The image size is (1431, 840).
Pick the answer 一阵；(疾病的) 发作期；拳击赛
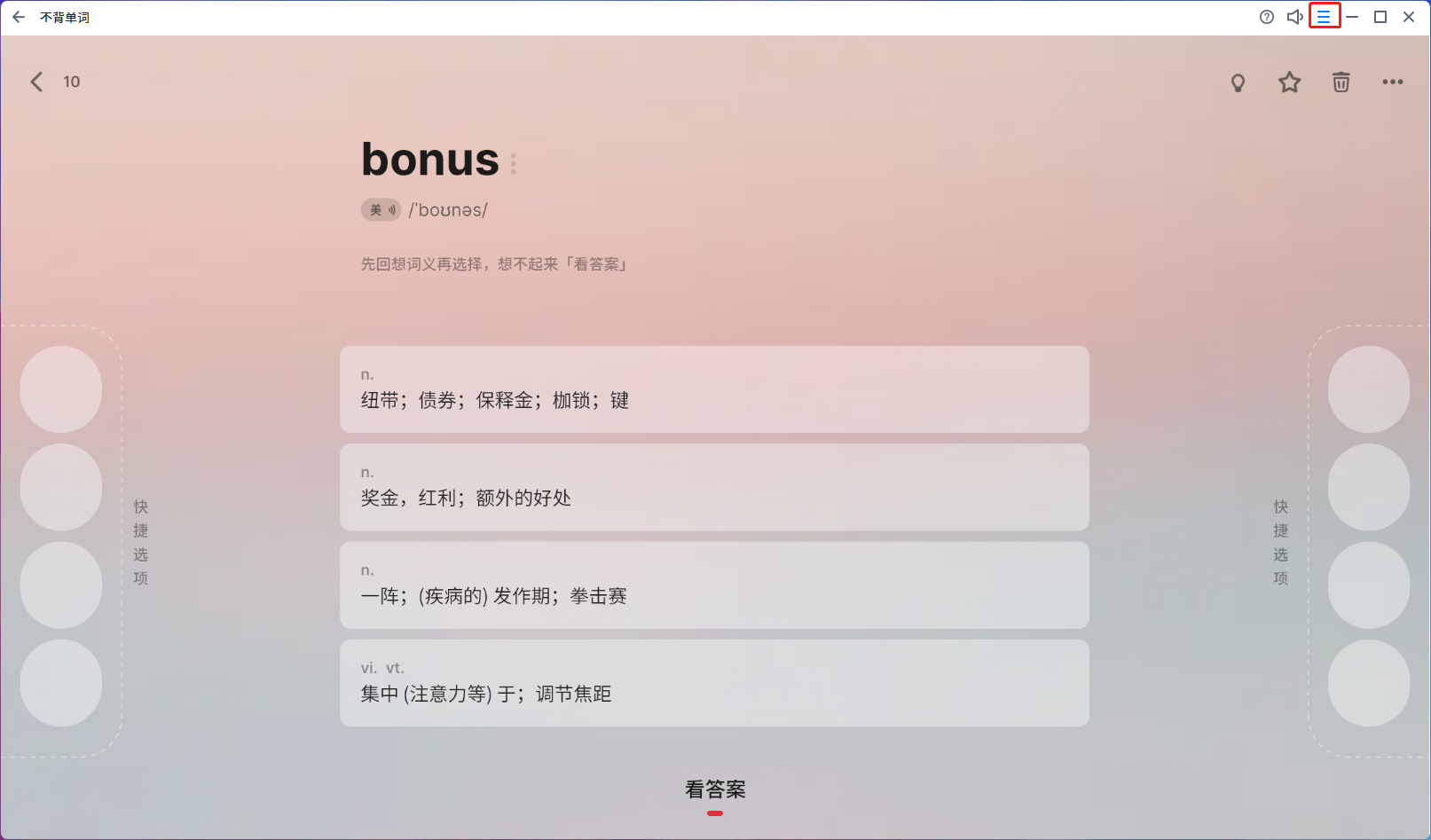[714, 585]
